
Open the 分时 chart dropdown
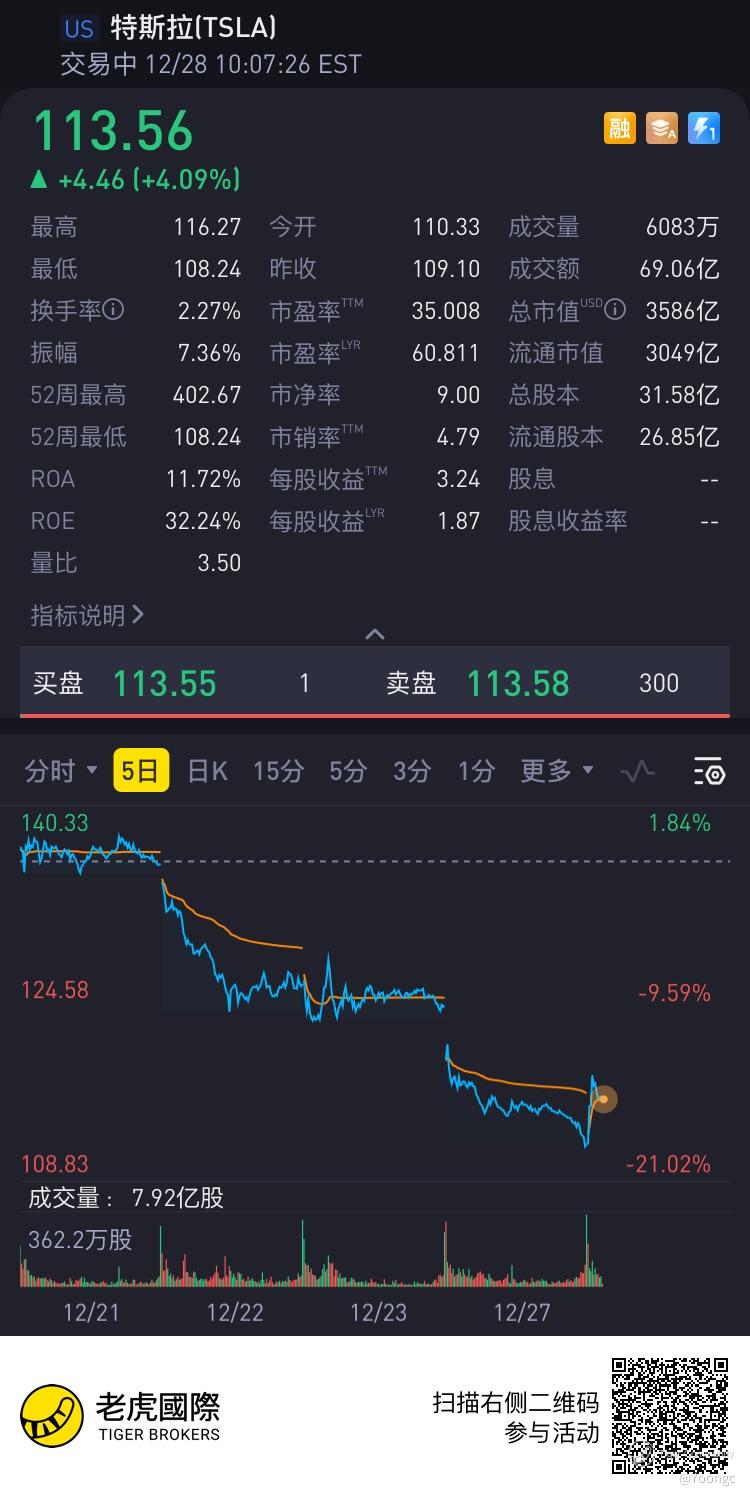(61, 771)
